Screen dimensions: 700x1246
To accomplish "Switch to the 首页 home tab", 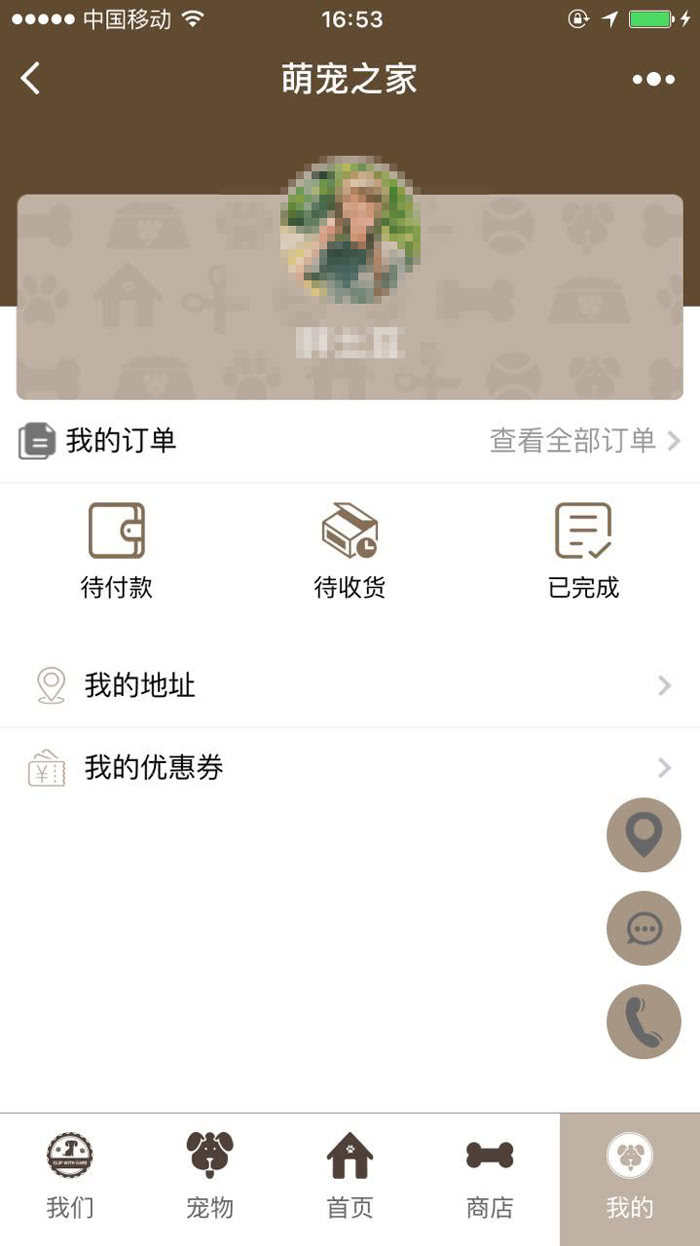I will point(350,1178).
